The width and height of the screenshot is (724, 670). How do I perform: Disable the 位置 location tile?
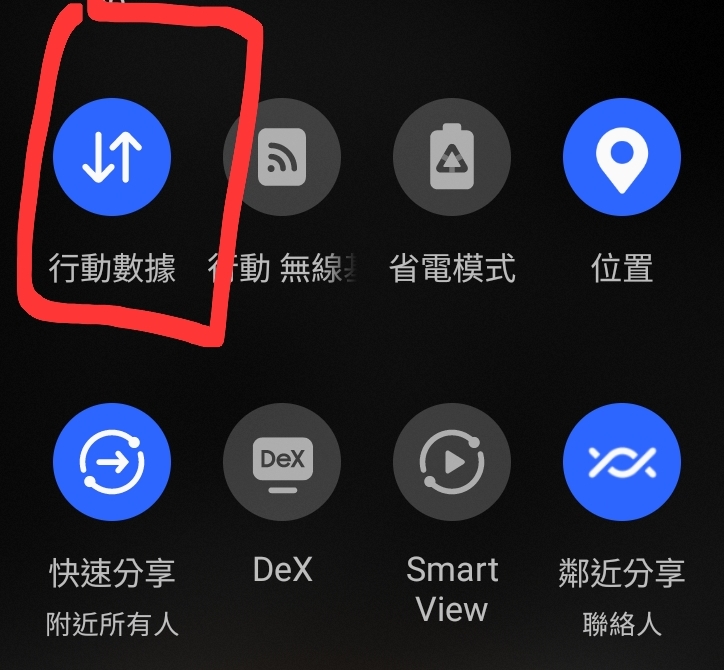(622, 158)
